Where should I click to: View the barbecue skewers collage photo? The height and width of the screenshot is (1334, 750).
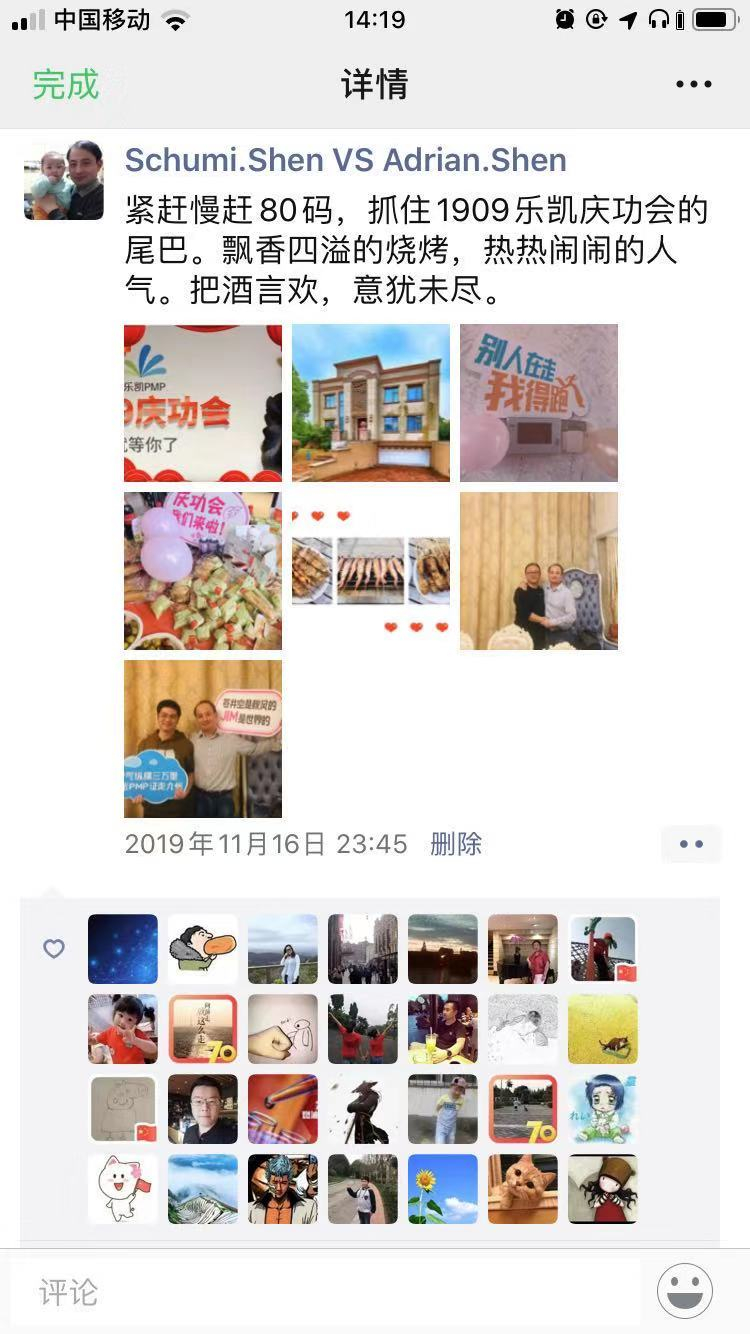[371, 571]
